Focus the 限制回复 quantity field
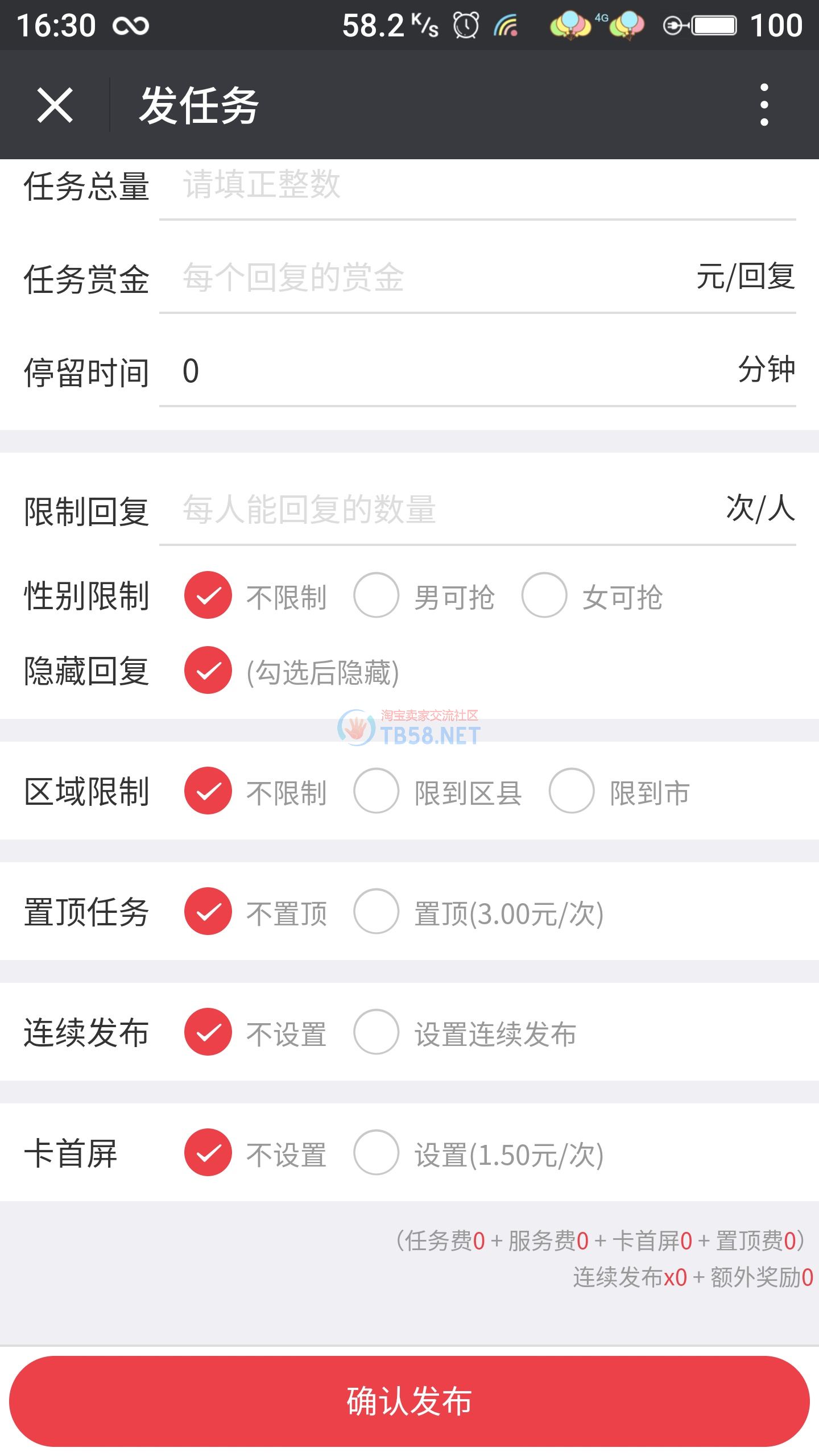Screen dimensions: 819x1456 (x=444, y=509)
